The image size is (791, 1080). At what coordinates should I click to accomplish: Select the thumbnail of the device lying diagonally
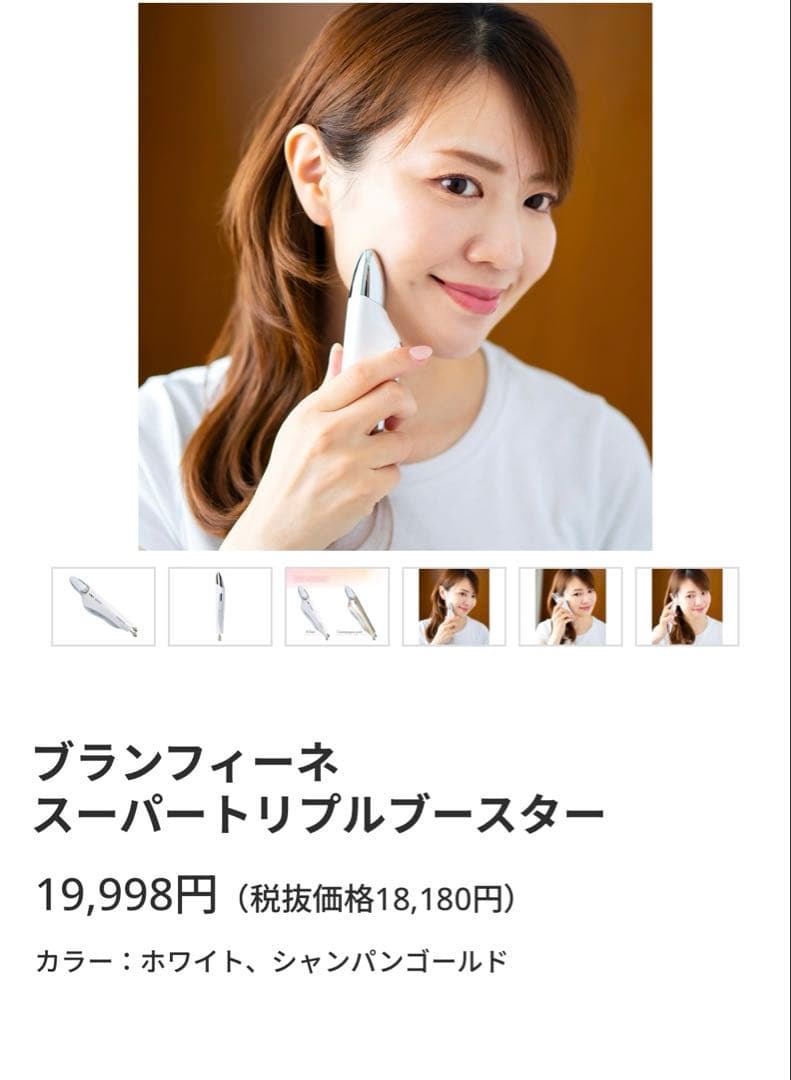click(103, 607)
